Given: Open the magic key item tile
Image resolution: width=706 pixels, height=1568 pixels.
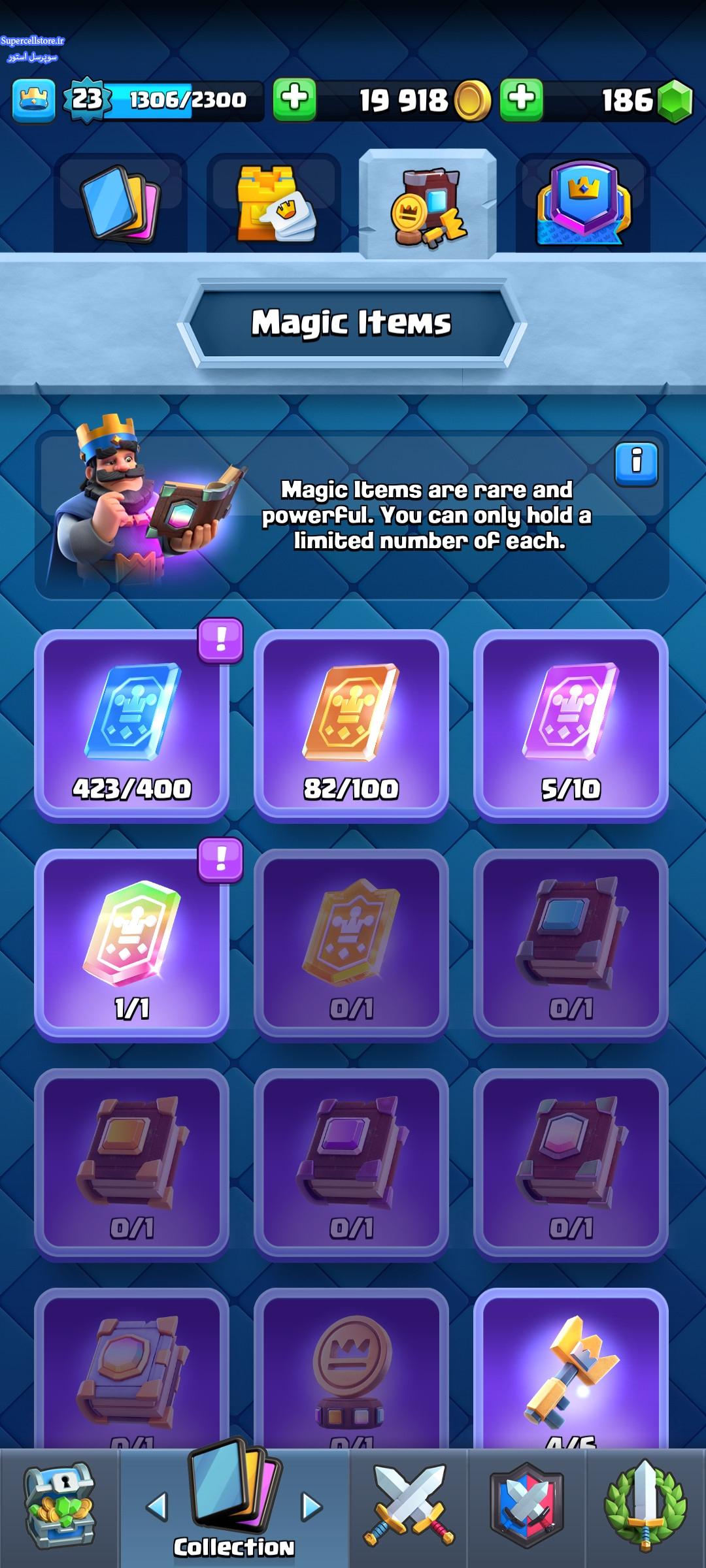Looking at the screenshot, I should [571, 1369].
